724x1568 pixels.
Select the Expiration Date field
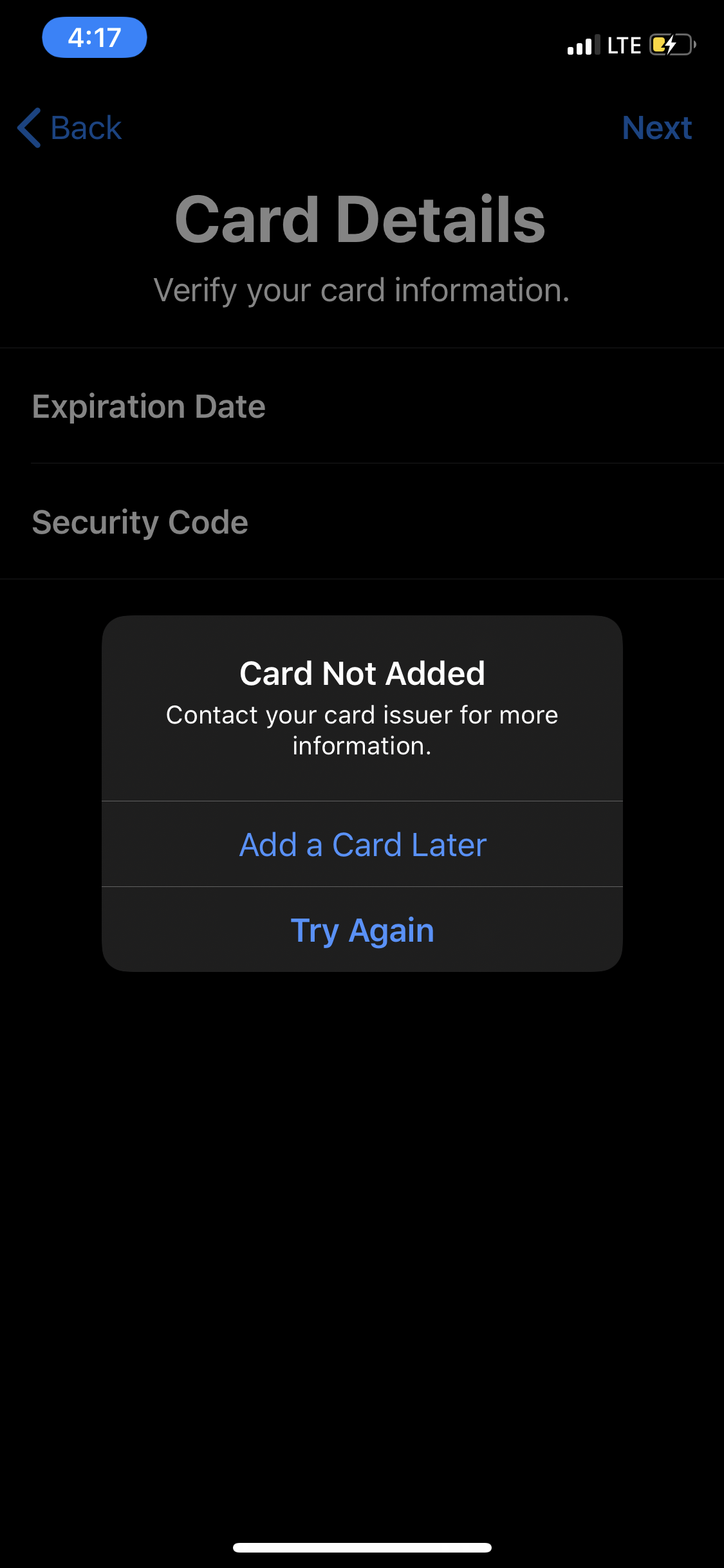[362, 406]
